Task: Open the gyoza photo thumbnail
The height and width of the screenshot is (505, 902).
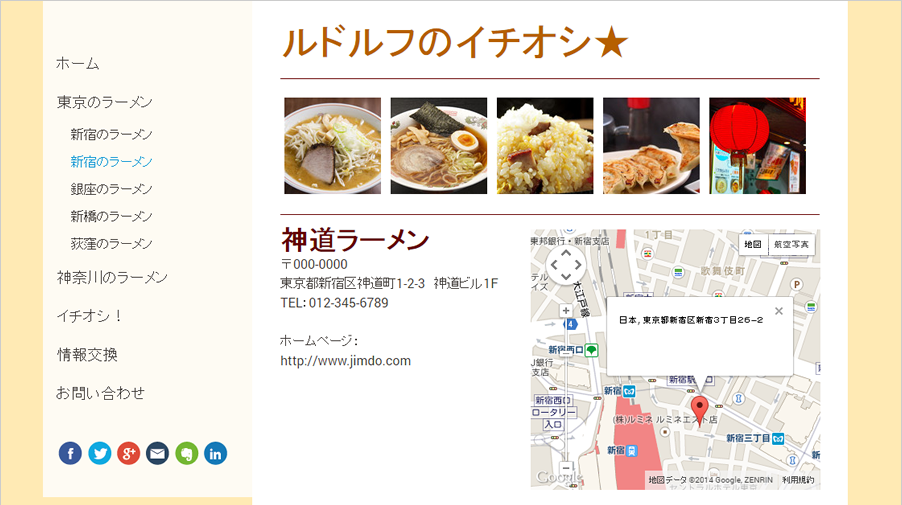Action: 651,146
